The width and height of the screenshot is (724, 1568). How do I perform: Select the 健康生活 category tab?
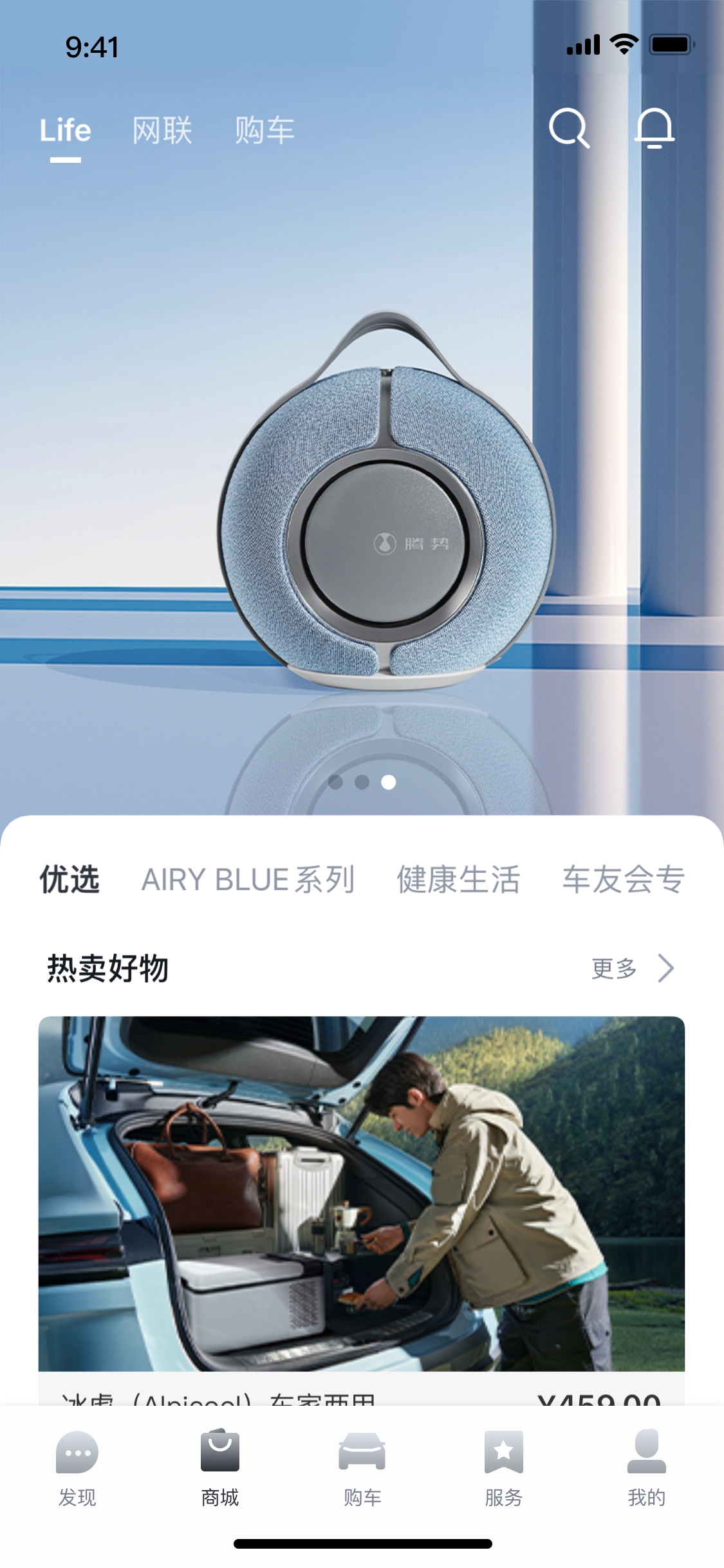458,879
